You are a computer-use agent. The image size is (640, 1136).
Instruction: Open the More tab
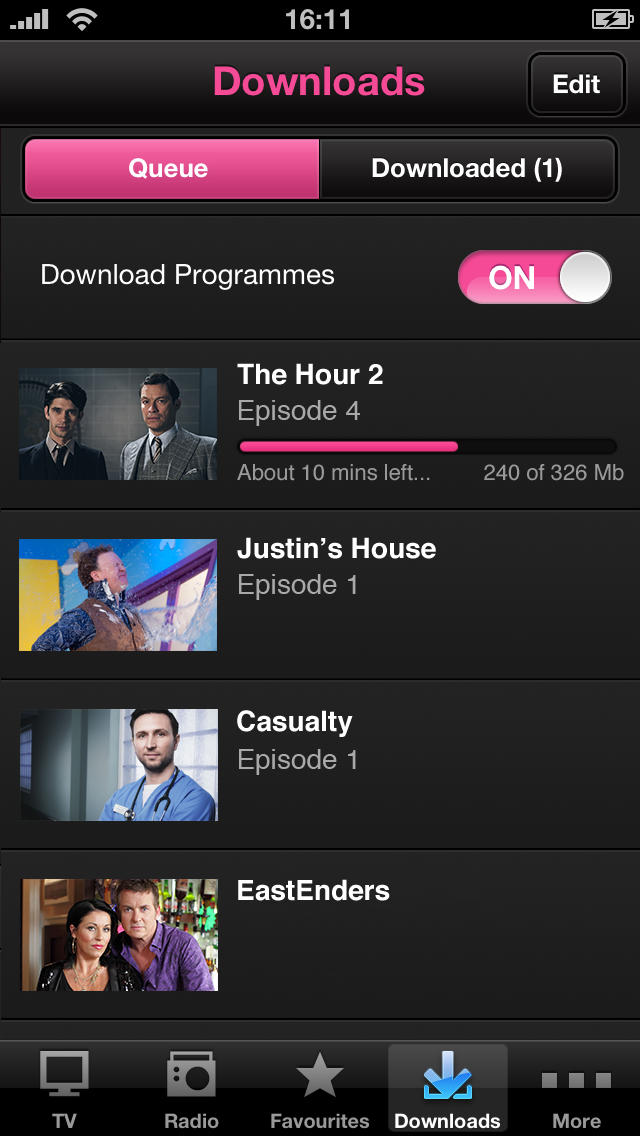click(x=576, y=1090)
